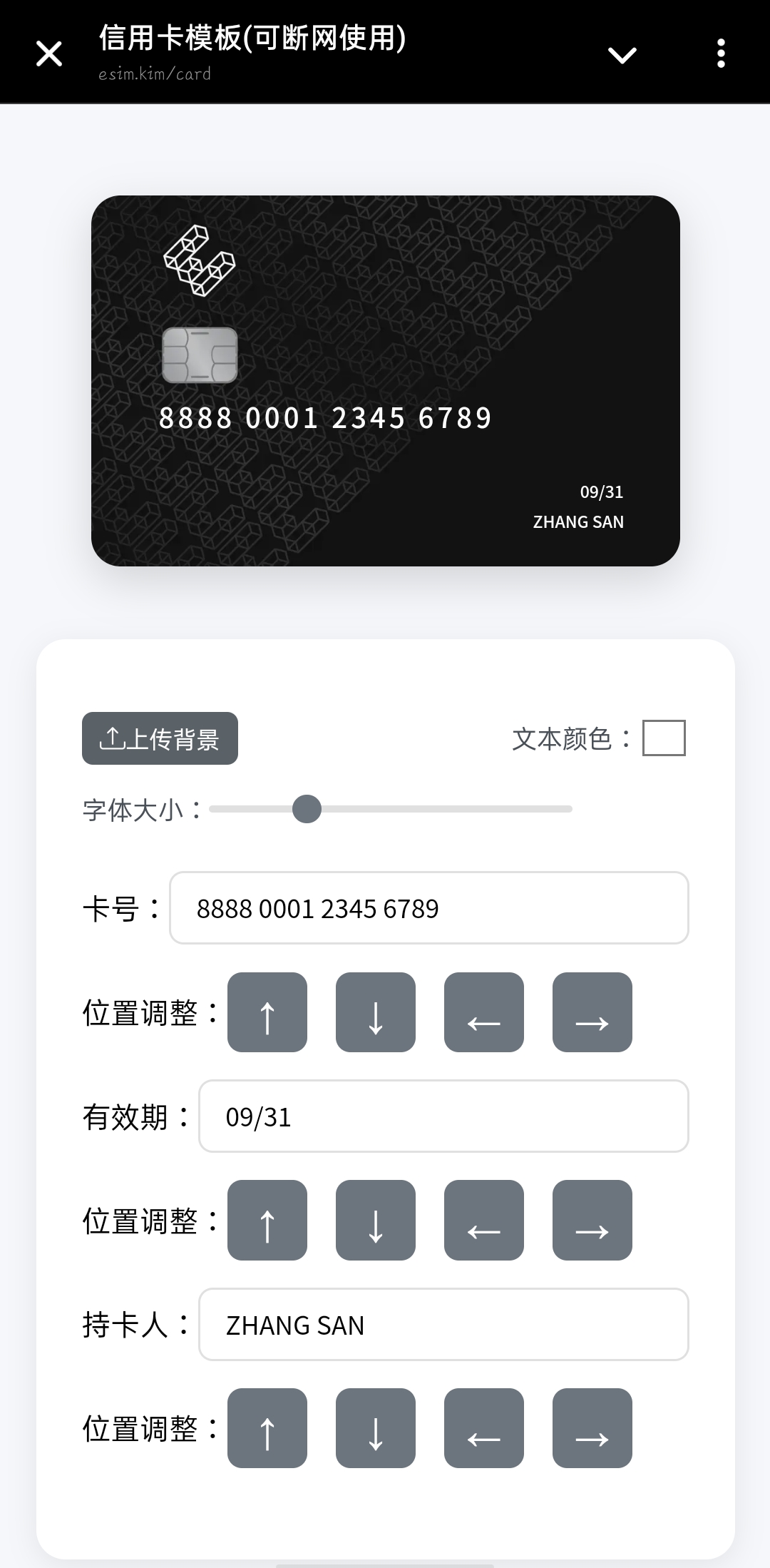Move card number up

click(x=267, y=1012)
